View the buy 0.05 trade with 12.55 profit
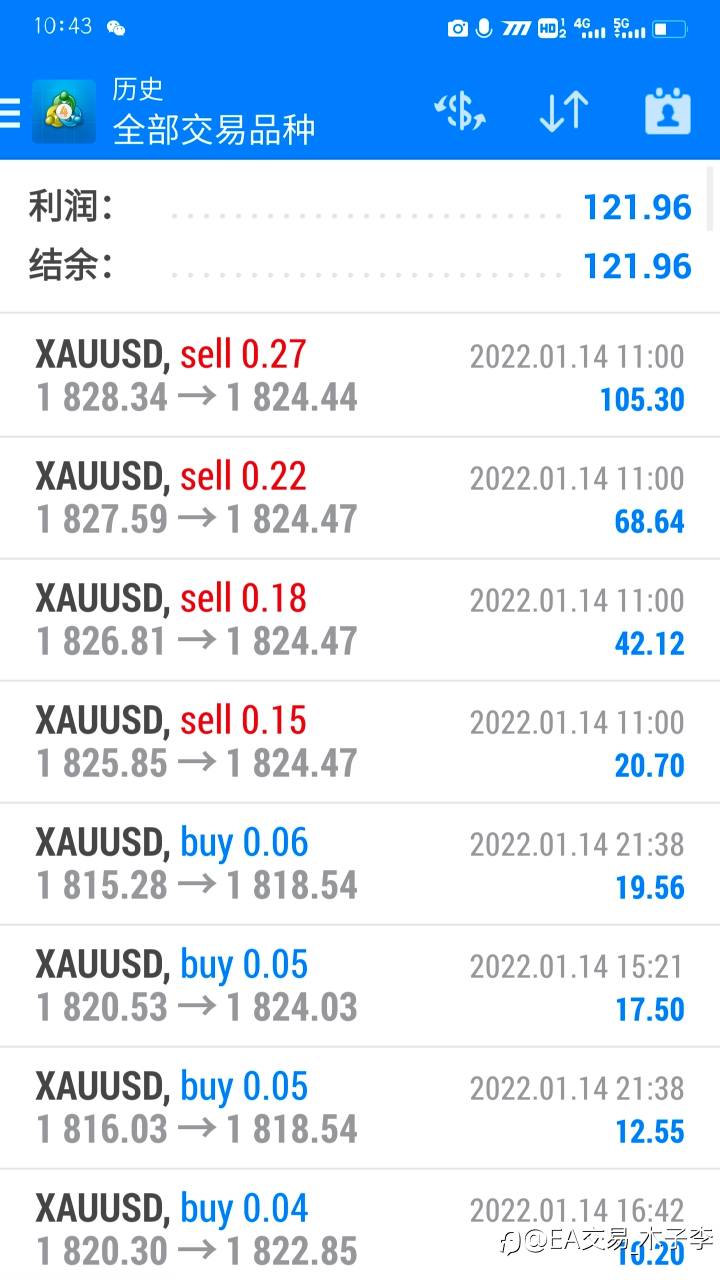 pyautogui.click(x=360, y=1108)
